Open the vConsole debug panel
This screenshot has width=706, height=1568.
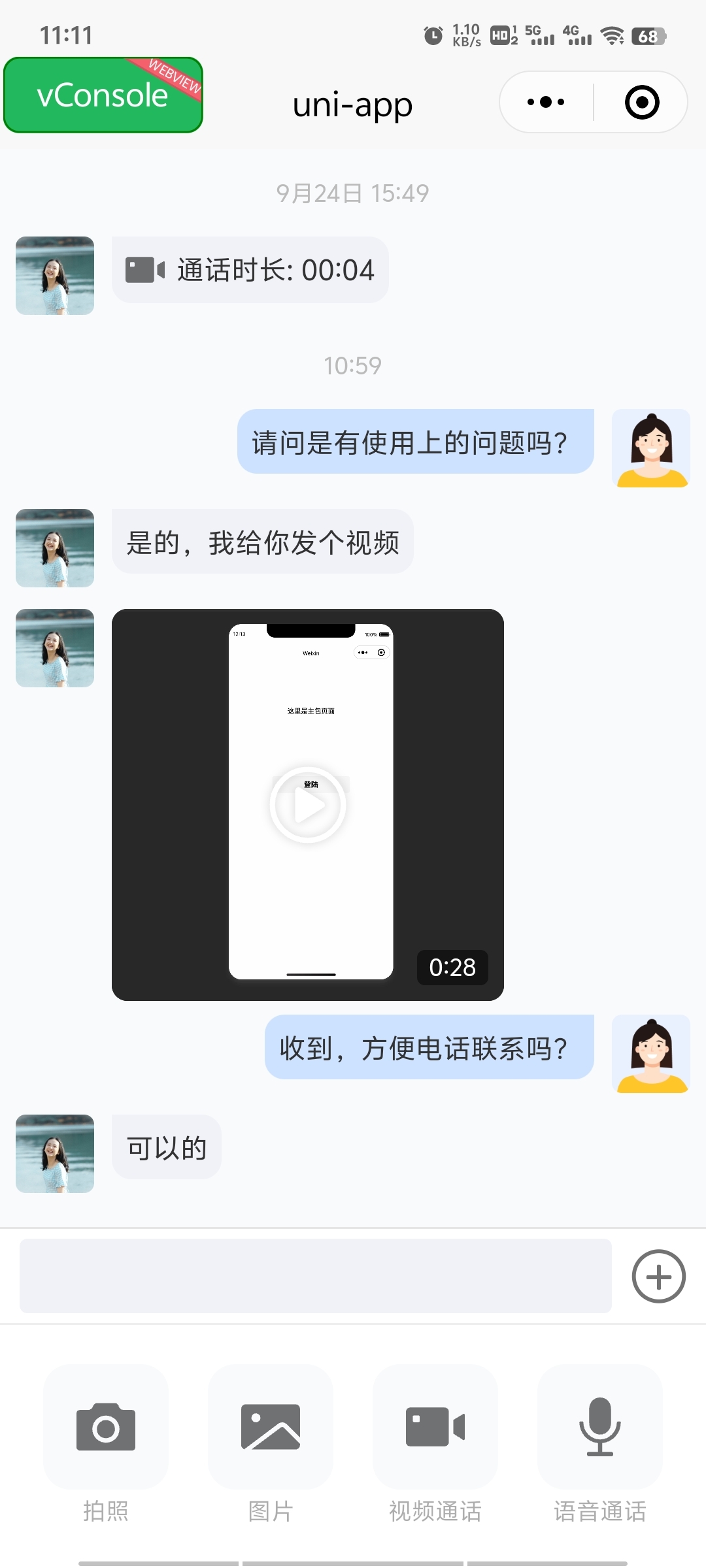pos(103,95)
